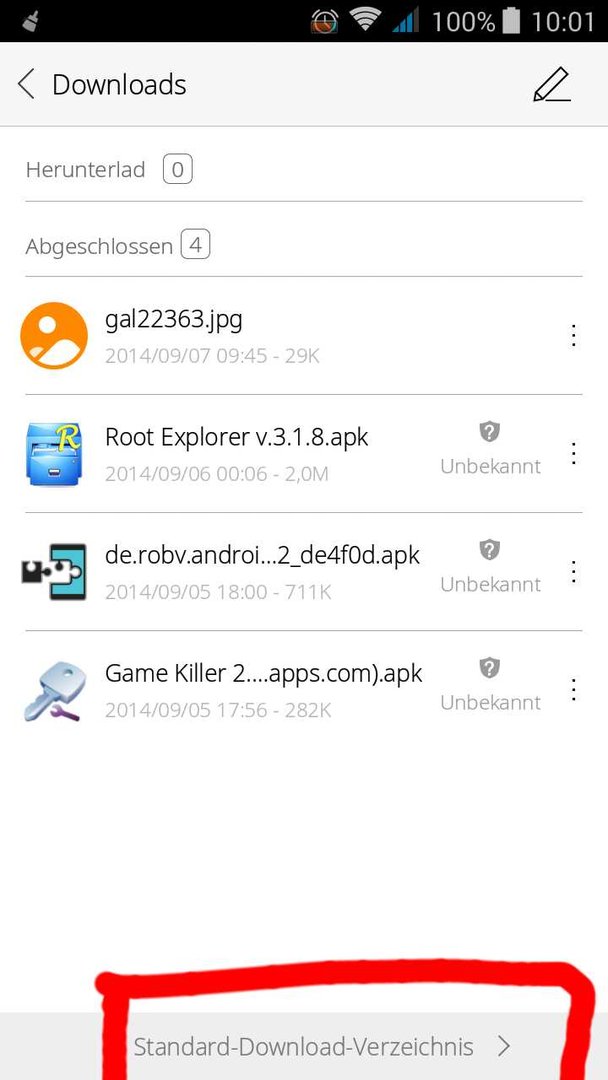Viewport: 608px width, 1080px height.
Task: Tap the edit pencil icon
Action: [552, 85]
